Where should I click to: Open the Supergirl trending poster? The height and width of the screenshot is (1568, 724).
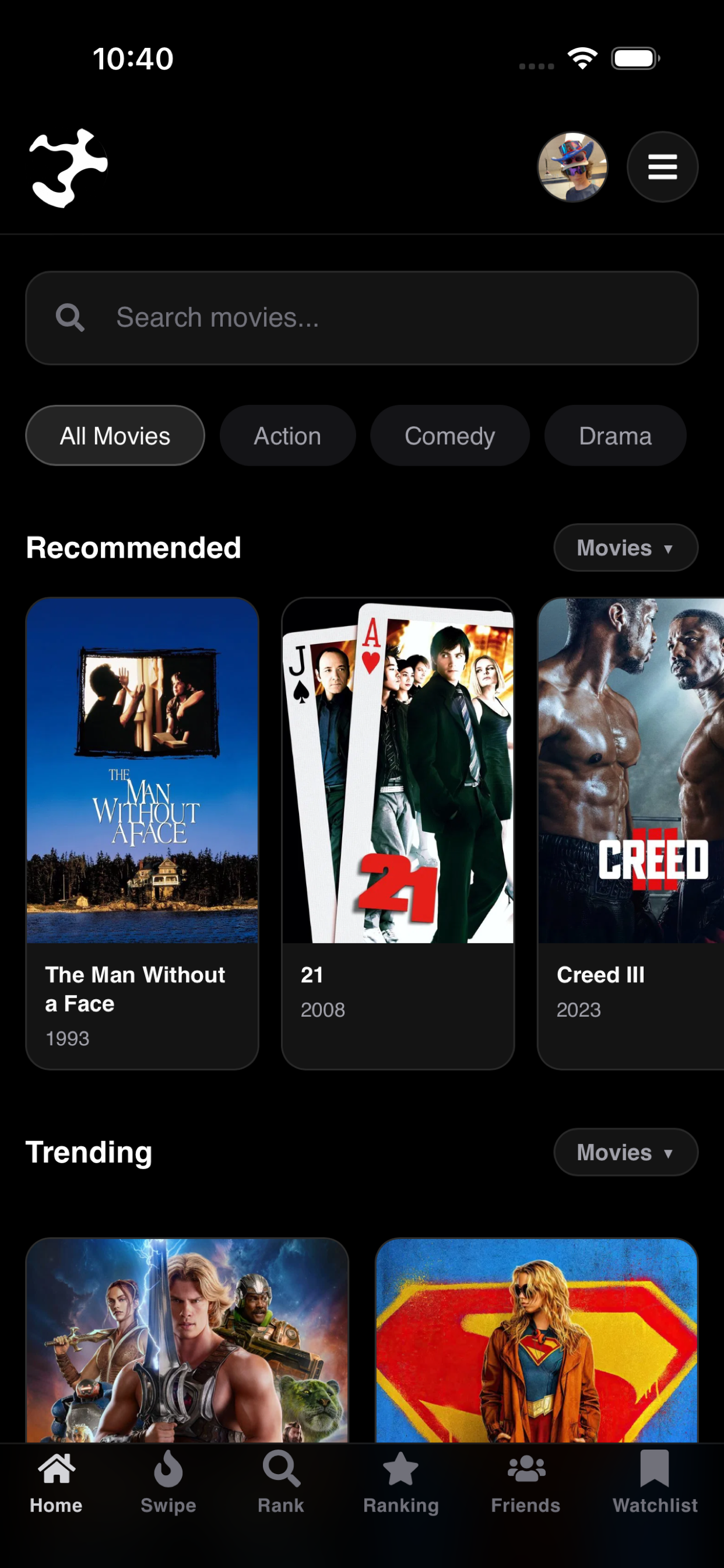pyautogui.click(x=537, y=1340)
